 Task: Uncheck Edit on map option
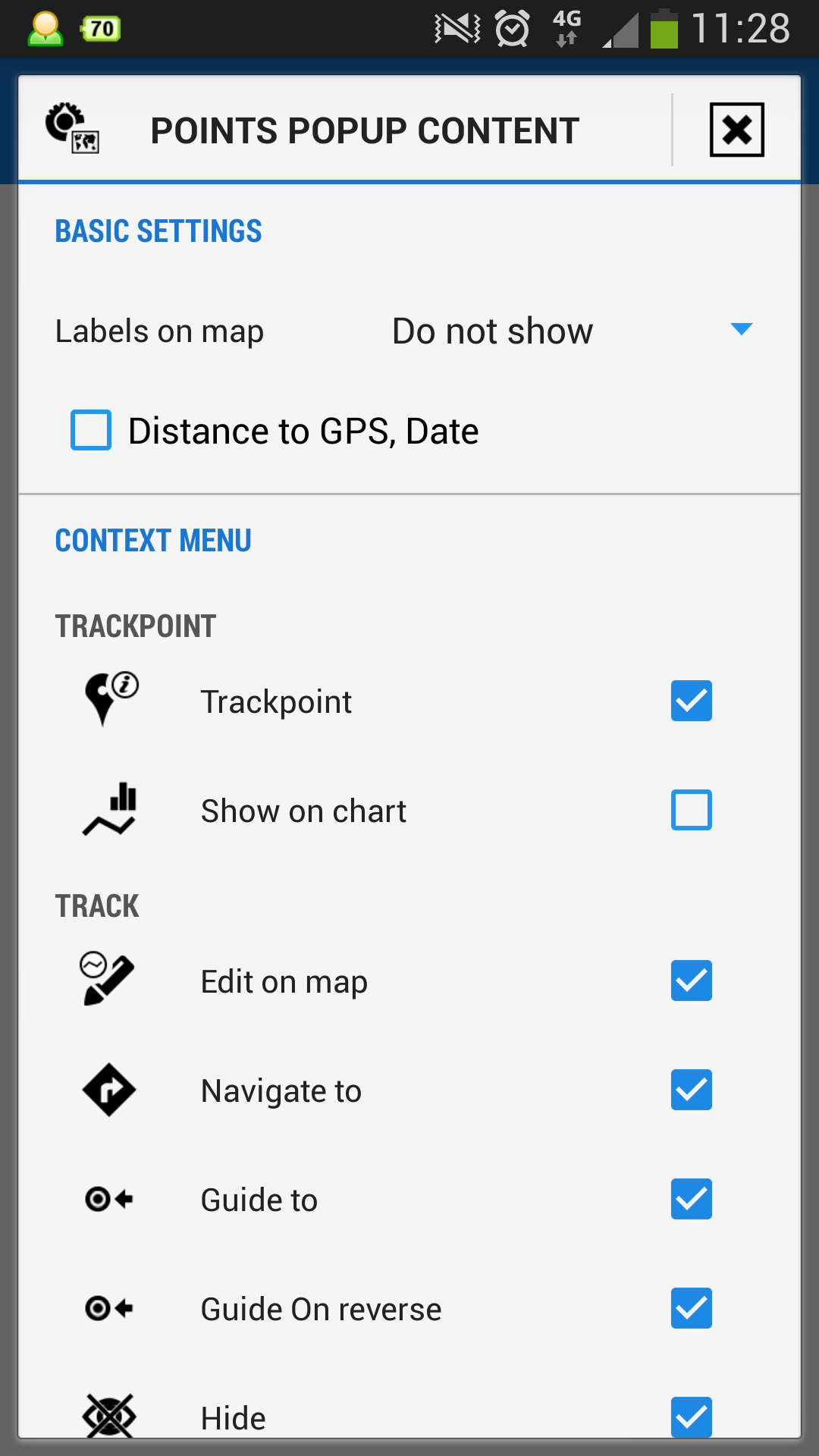click(691, 981)
